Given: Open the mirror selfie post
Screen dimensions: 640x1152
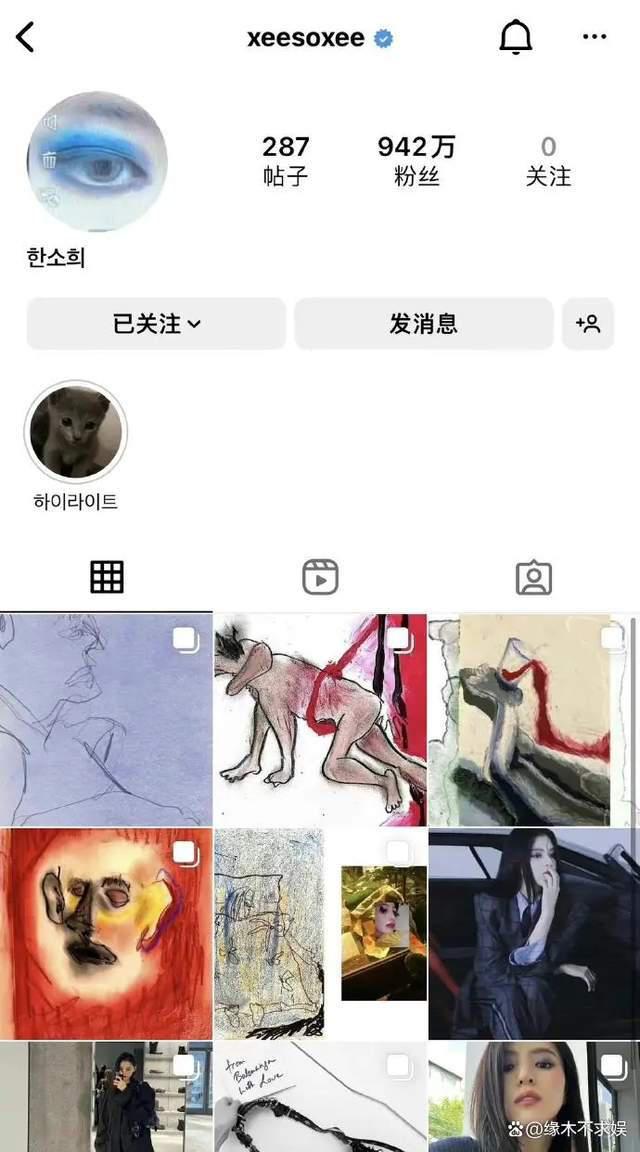Looking at the screenshot, I should [x=106, y=1097].
